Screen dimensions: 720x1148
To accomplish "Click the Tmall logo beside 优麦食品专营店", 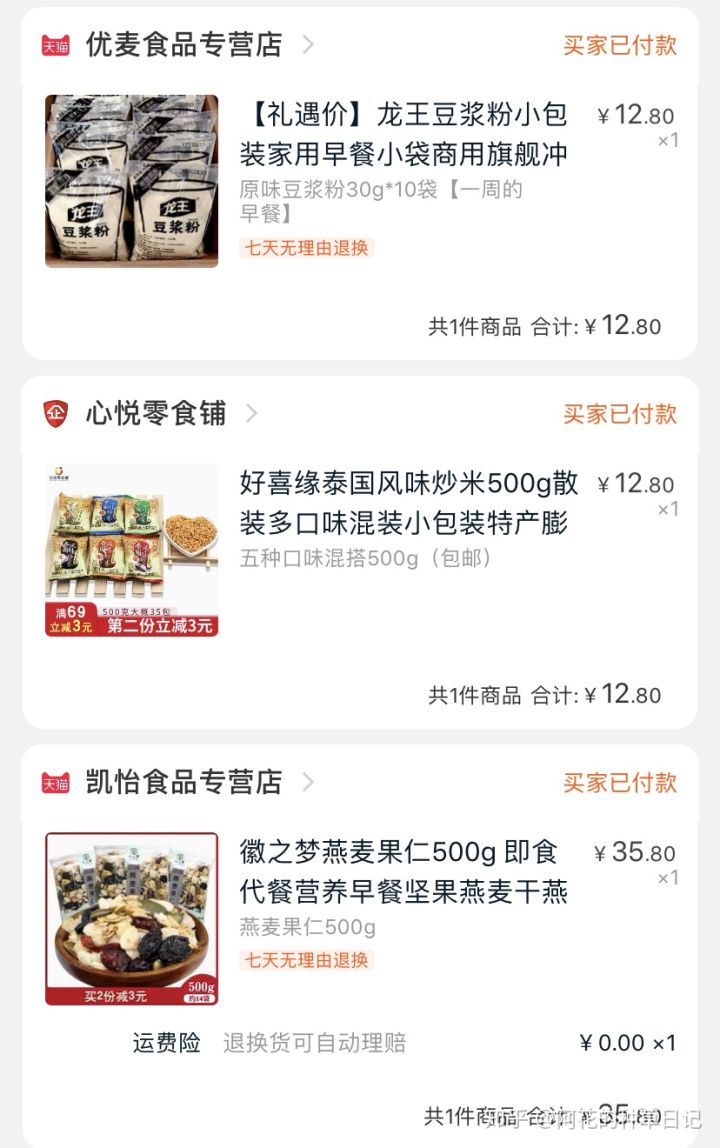I will pyautogui.click(x=56, y=44).
